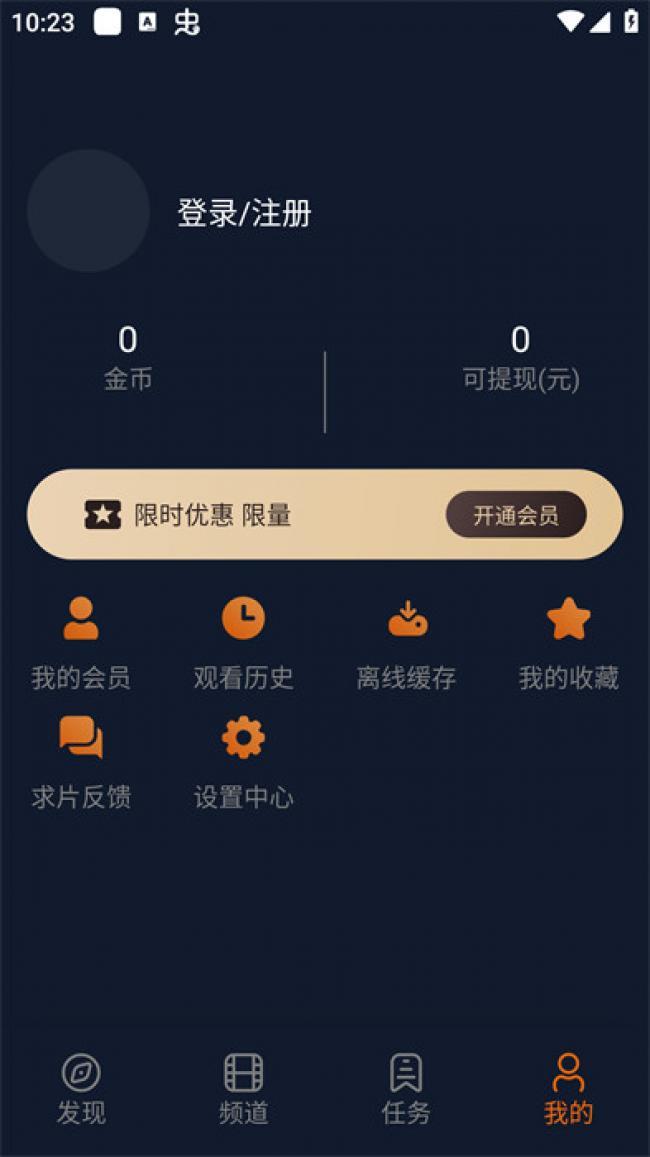Tap the blank profile avatar
Viewport: 650px width, 1157px height.
tap(88, 211)
